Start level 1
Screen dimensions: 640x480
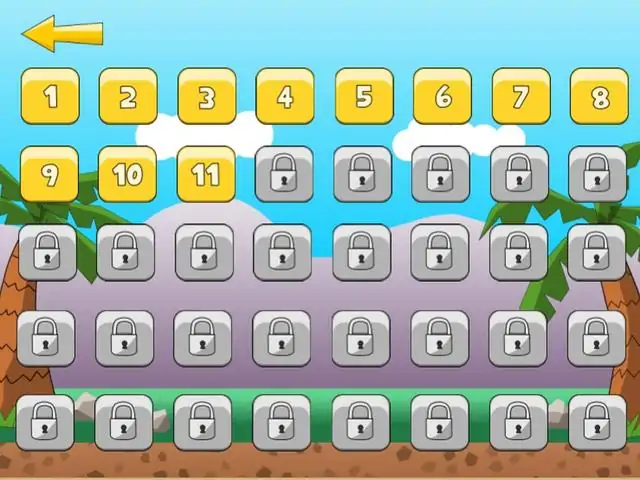click(x=50, y=97)
